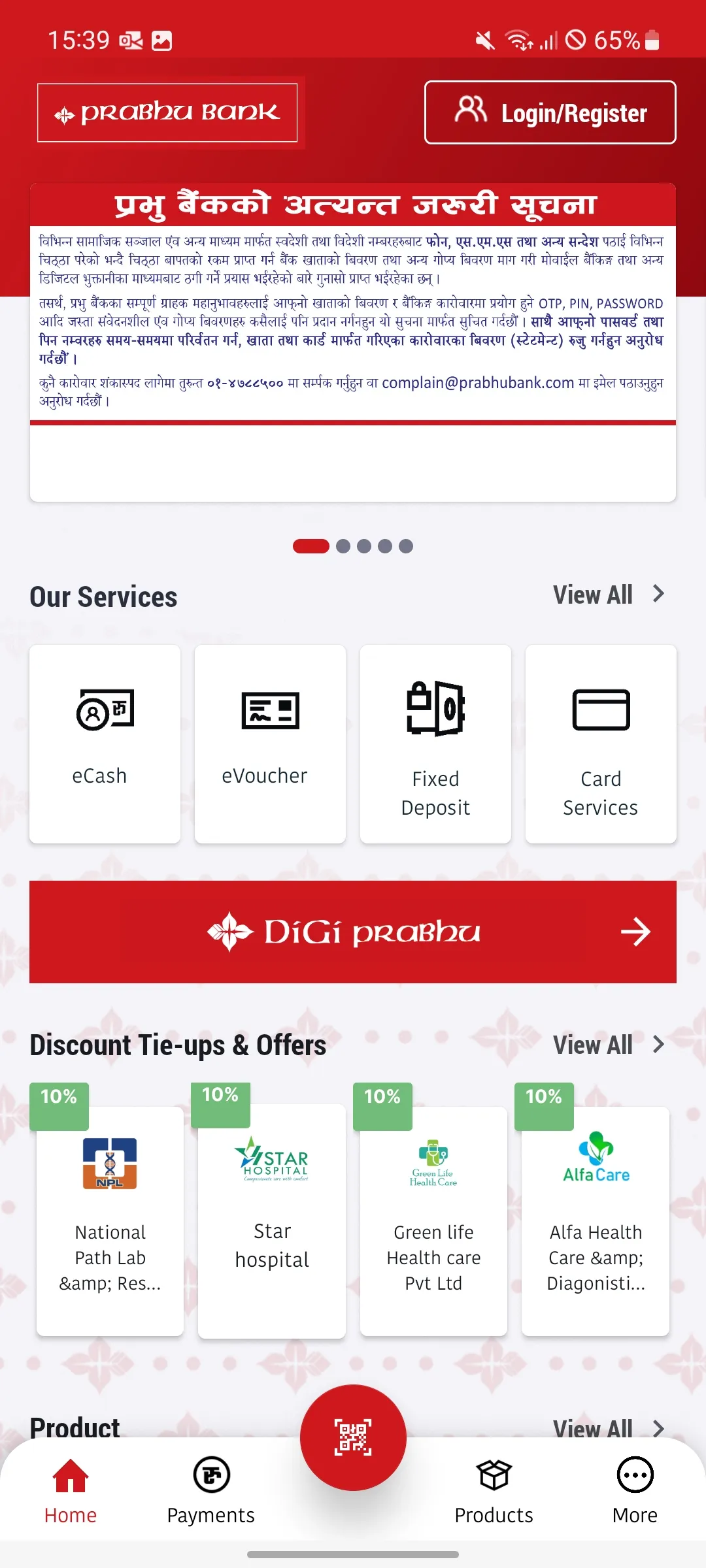Tap the QR scan button

click(x=353, y=1437)
